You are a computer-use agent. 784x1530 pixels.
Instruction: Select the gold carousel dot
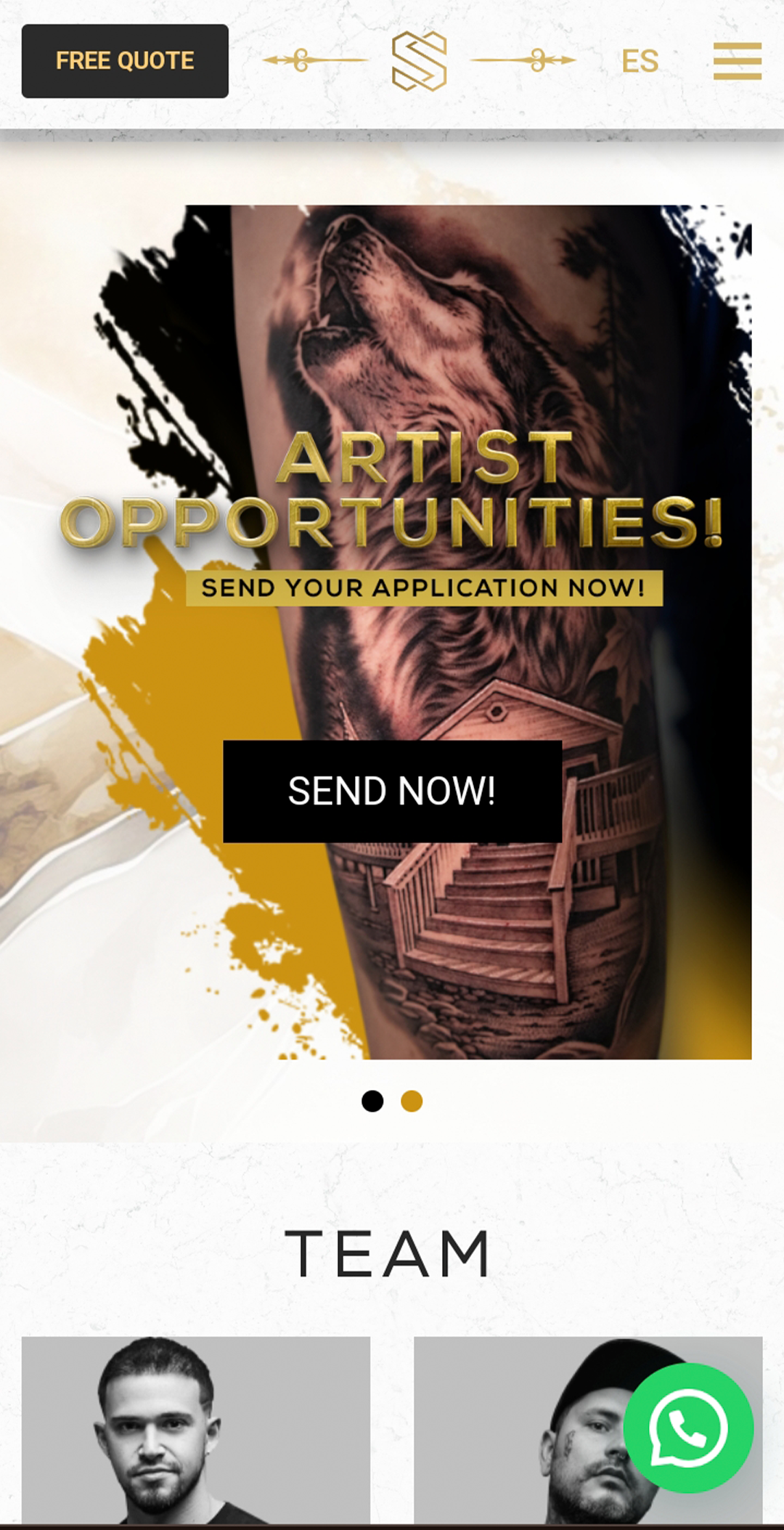(412, 1101)
